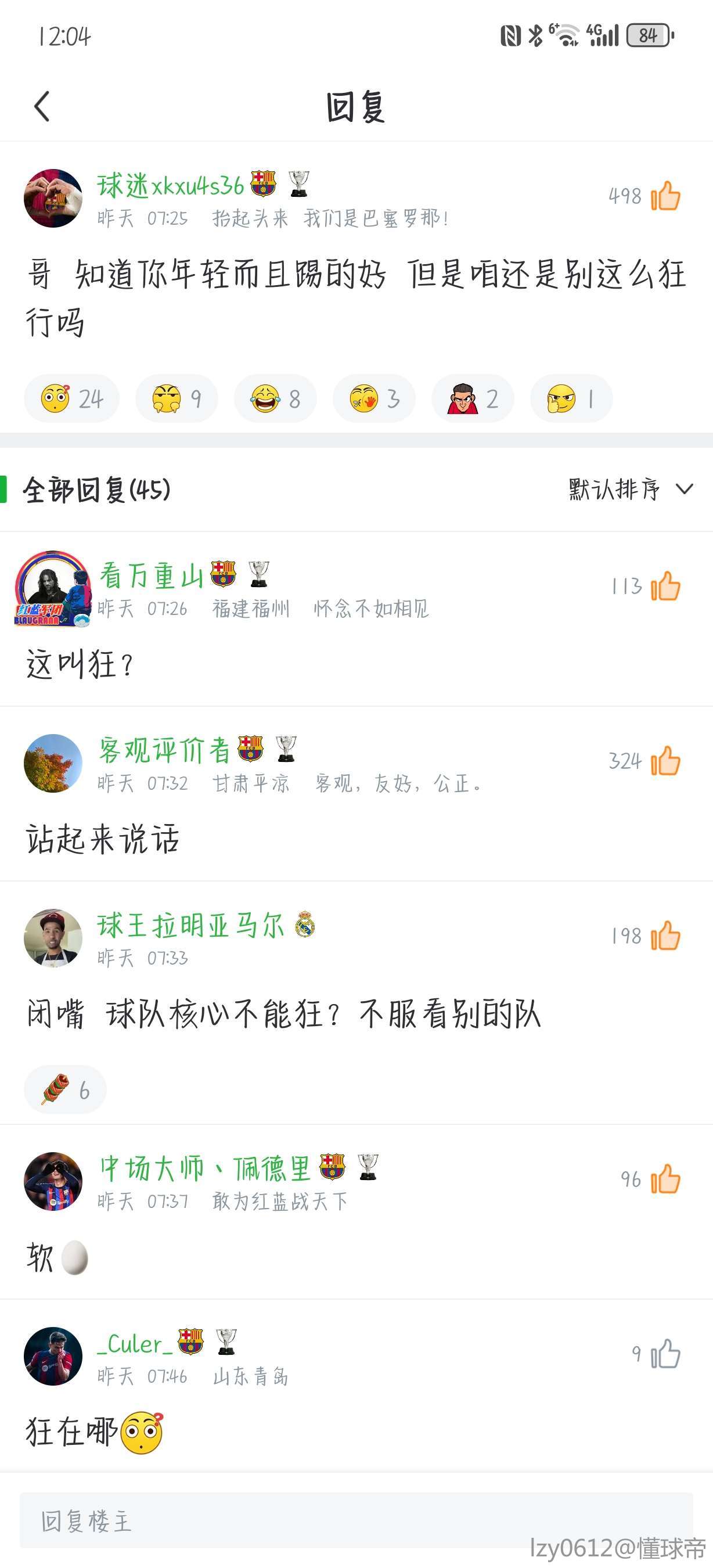View 球王拉明亚马尔's profile via username
Image resolution: width=713 pixels, height=1568 pixels.
(190, 925)
